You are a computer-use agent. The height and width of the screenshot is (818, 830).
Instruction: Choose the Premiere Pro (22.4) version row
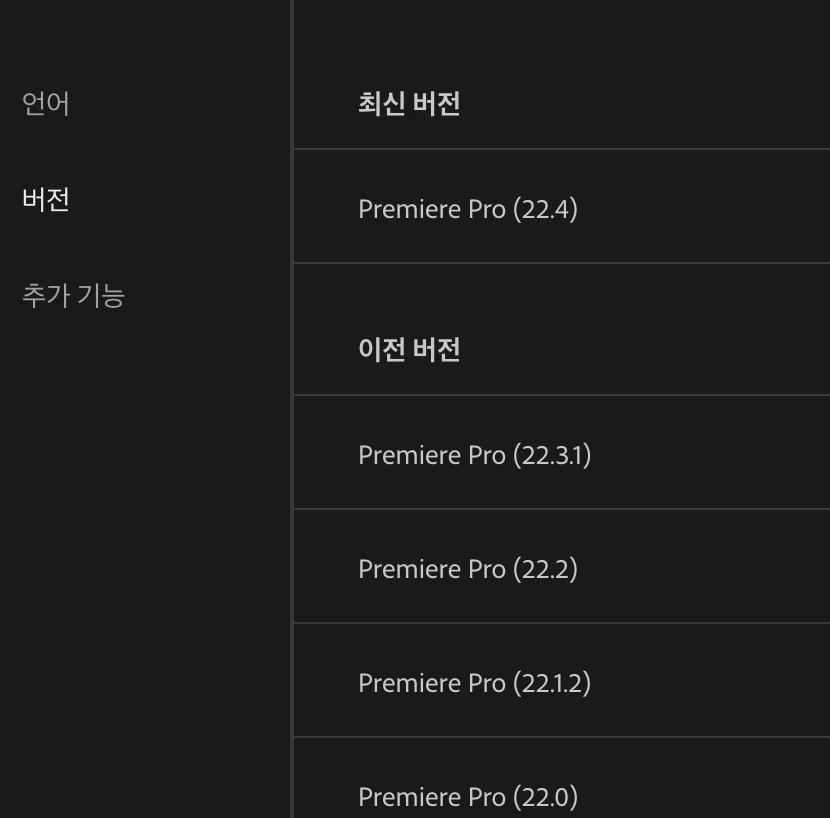point(468,209)
